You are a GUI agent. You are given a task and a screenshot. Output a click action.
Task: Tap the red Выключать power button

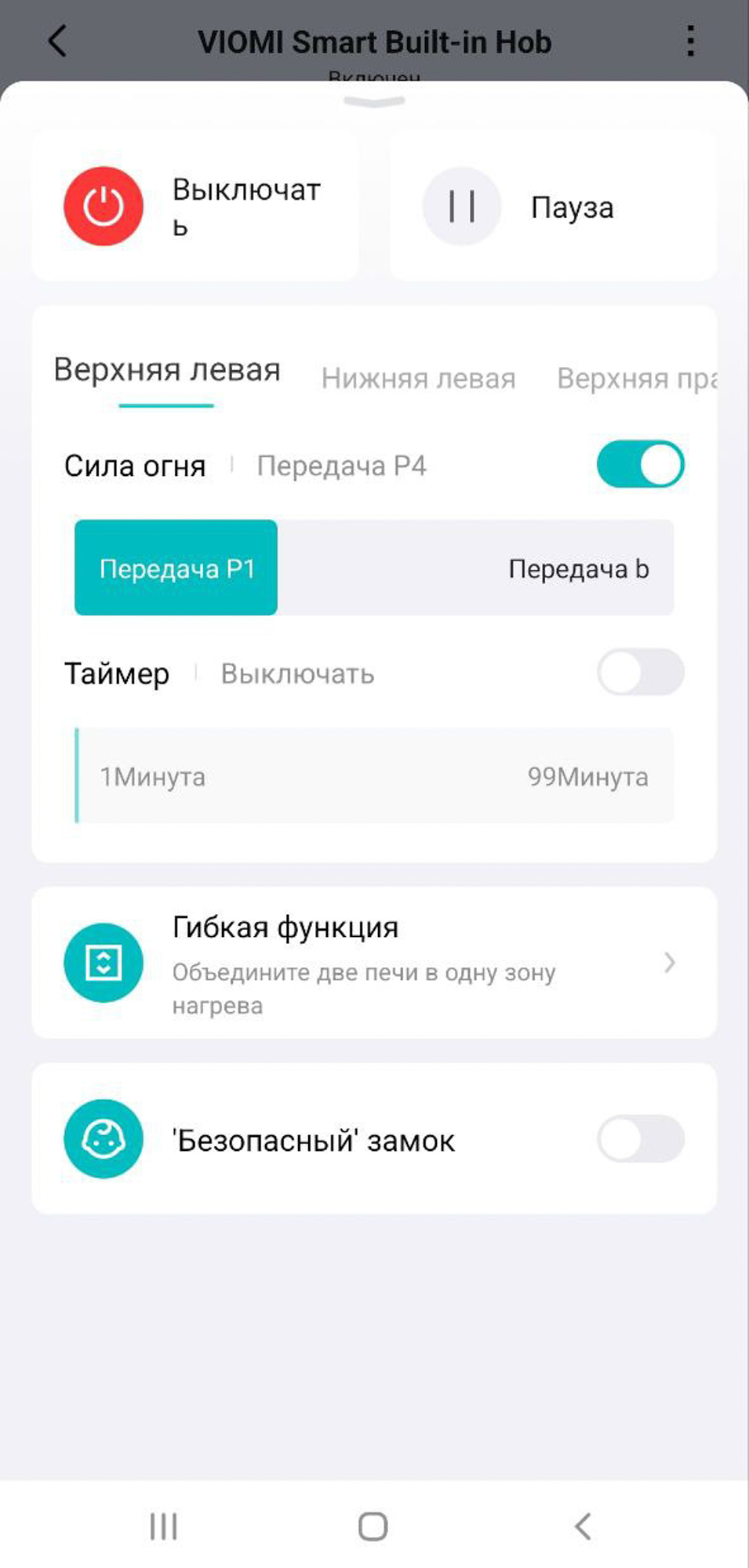(104, 206)
